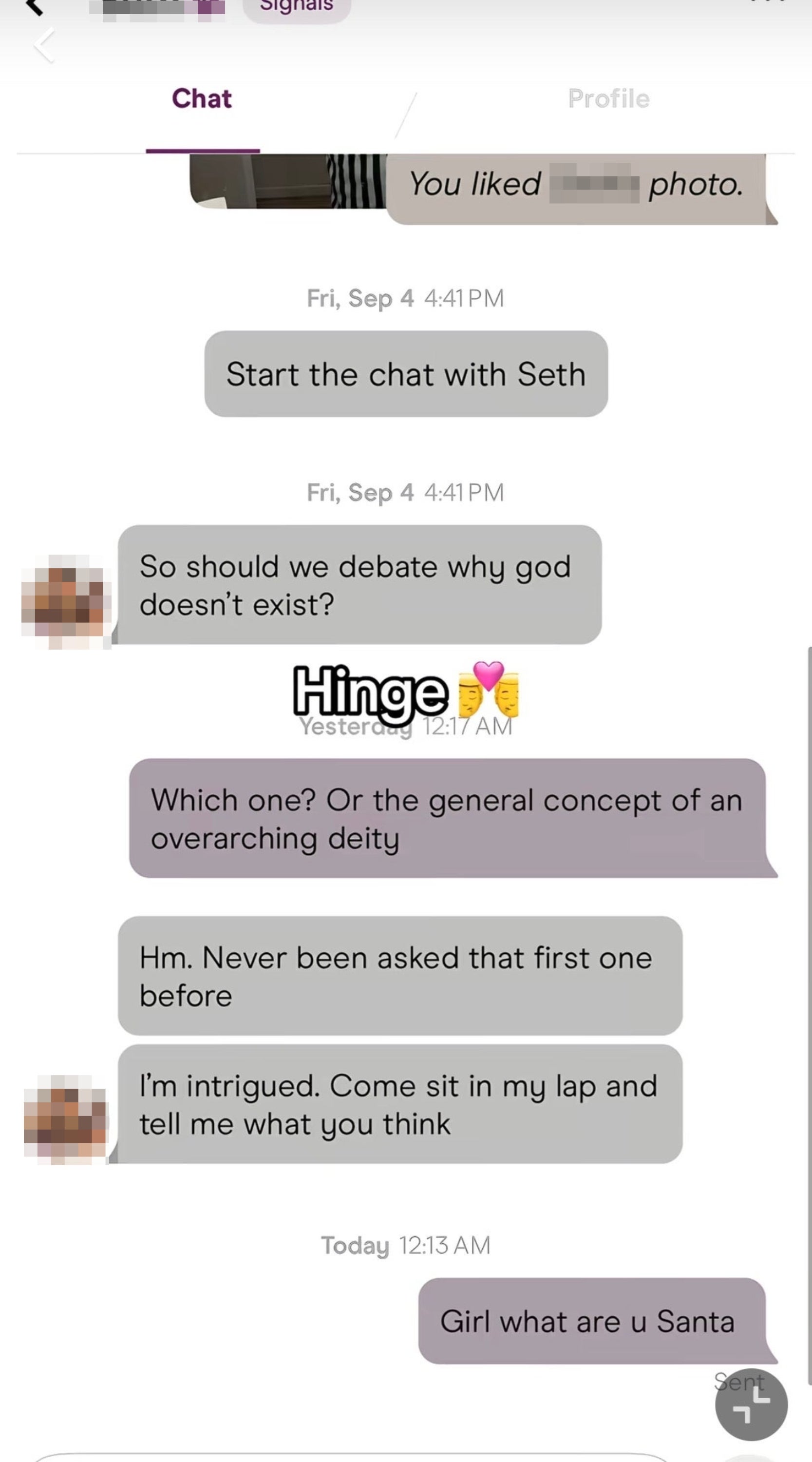
Task: Open the Signals chip
Action: [297, 8]
